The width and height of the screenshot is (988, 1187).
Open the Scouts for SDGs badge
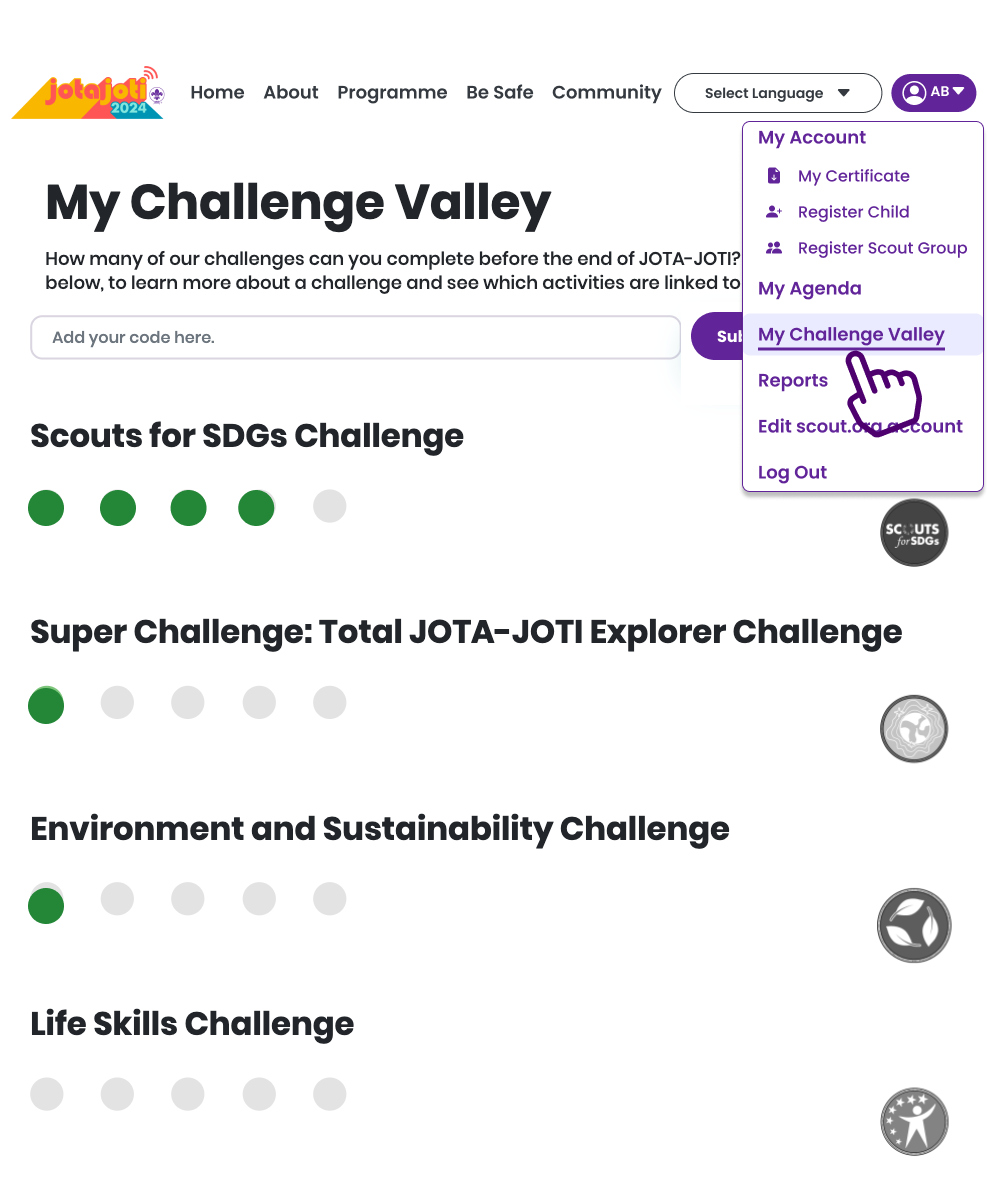pos(913,532)
